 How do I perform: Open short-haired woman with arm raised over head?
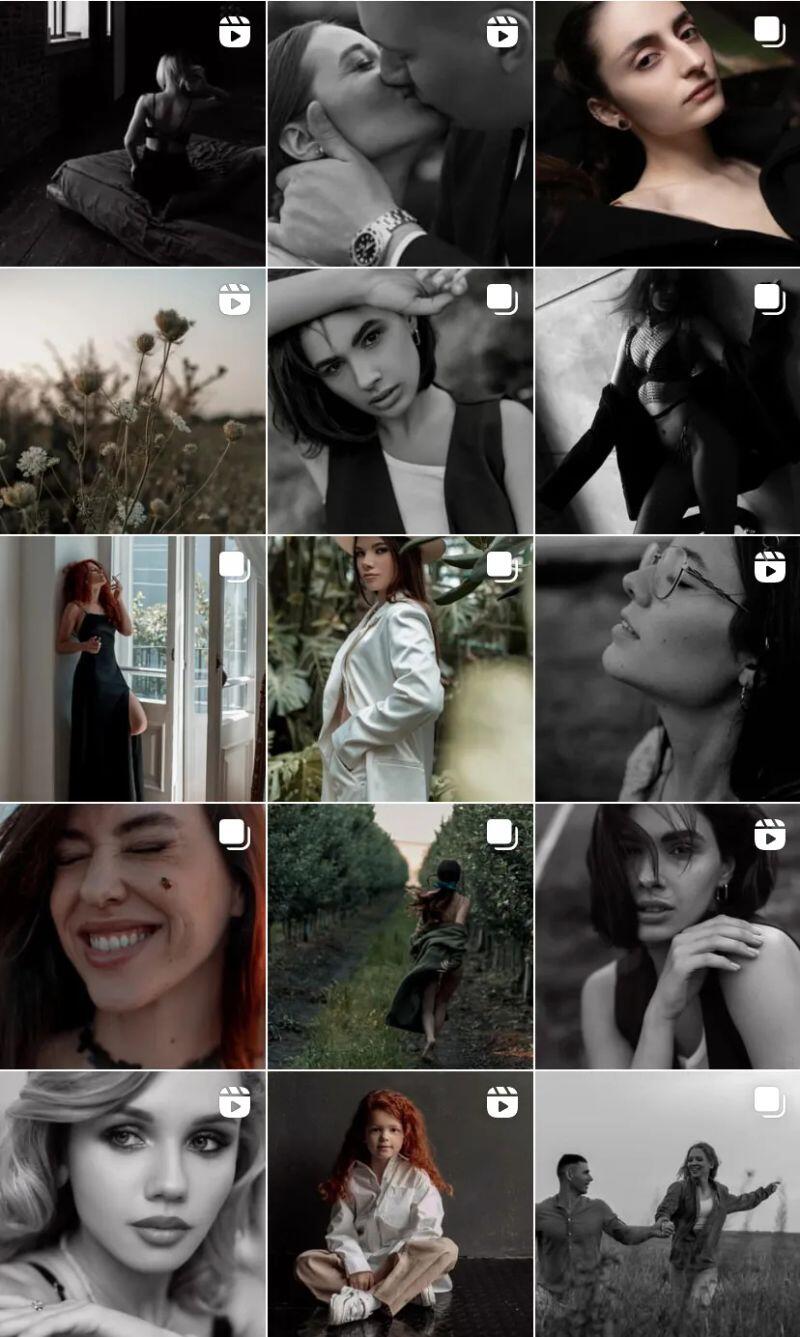click(x=400, y=400)
